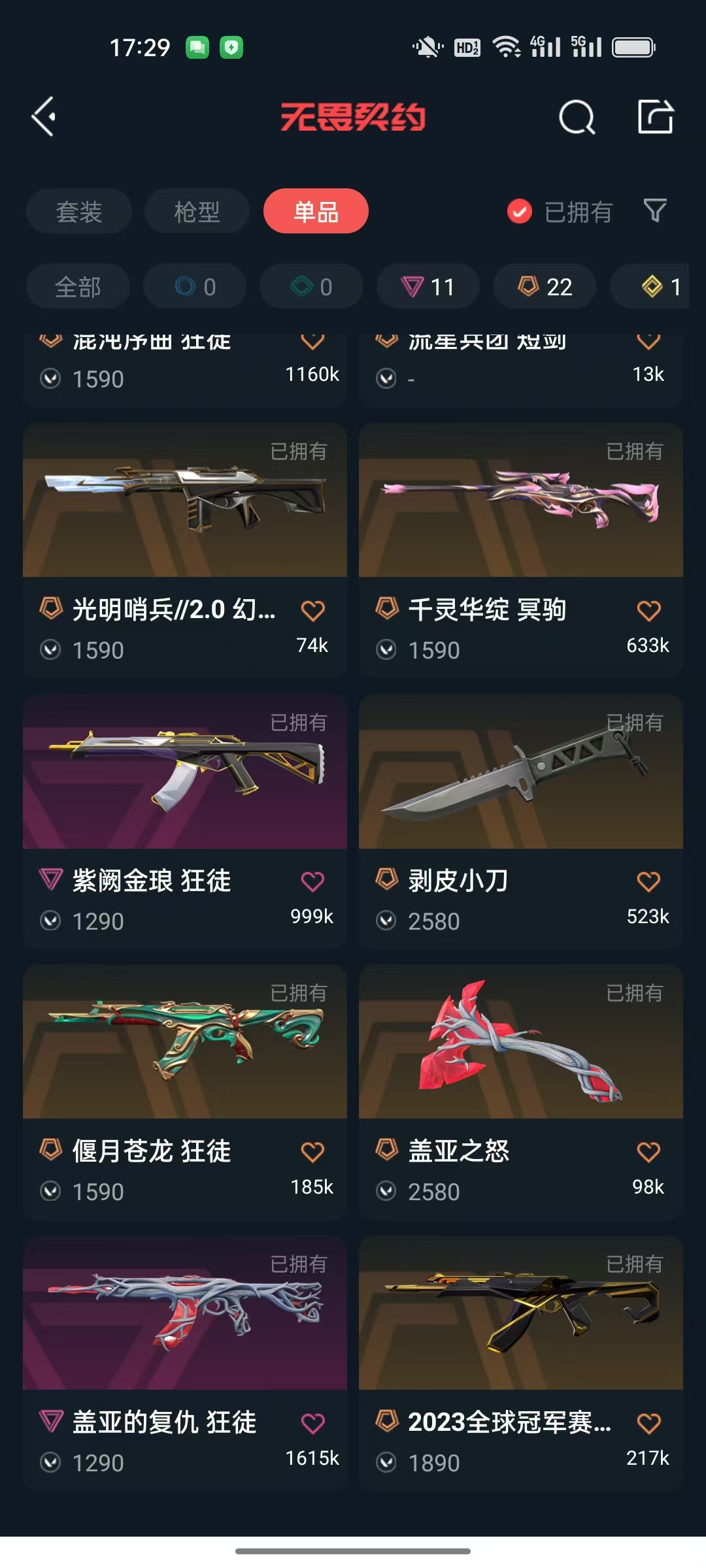Open the 盖亚的复仇 狂徒 skin card
This screenshot has width=706, height=1568.
[x=185, y=1363]
